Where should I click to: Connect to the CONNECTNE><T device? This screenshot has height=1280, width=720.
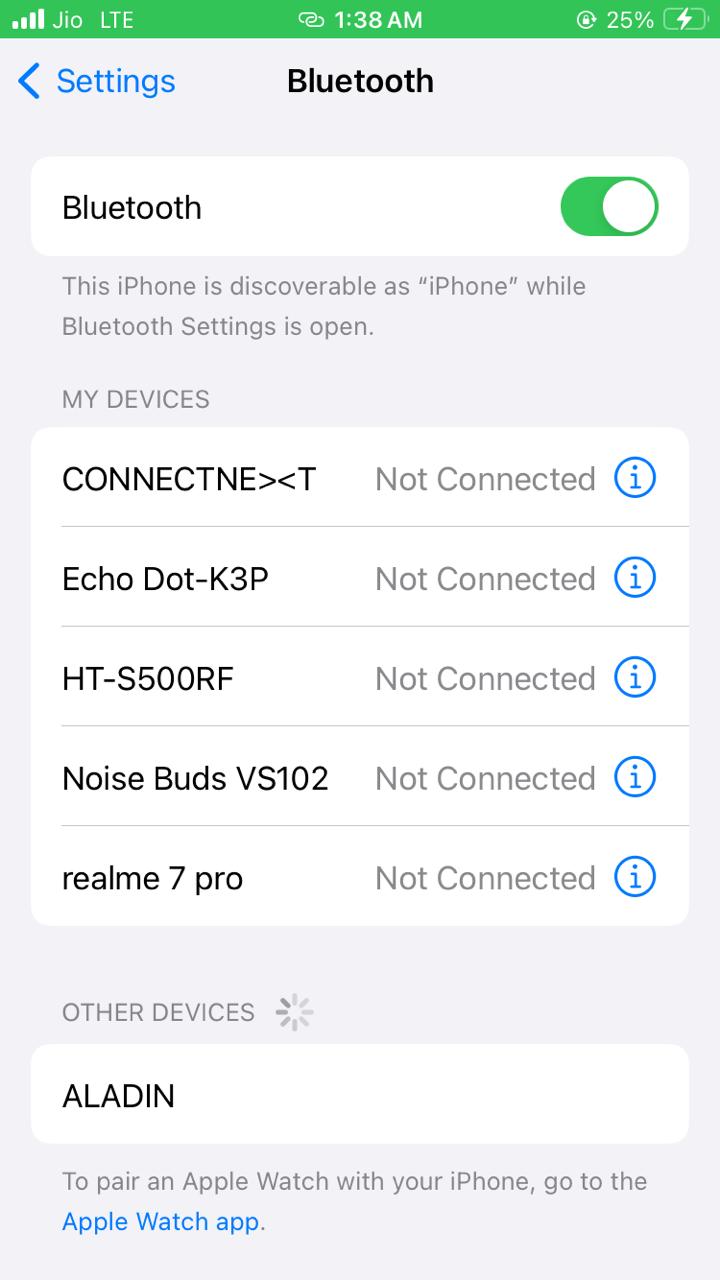coord(189,479)
